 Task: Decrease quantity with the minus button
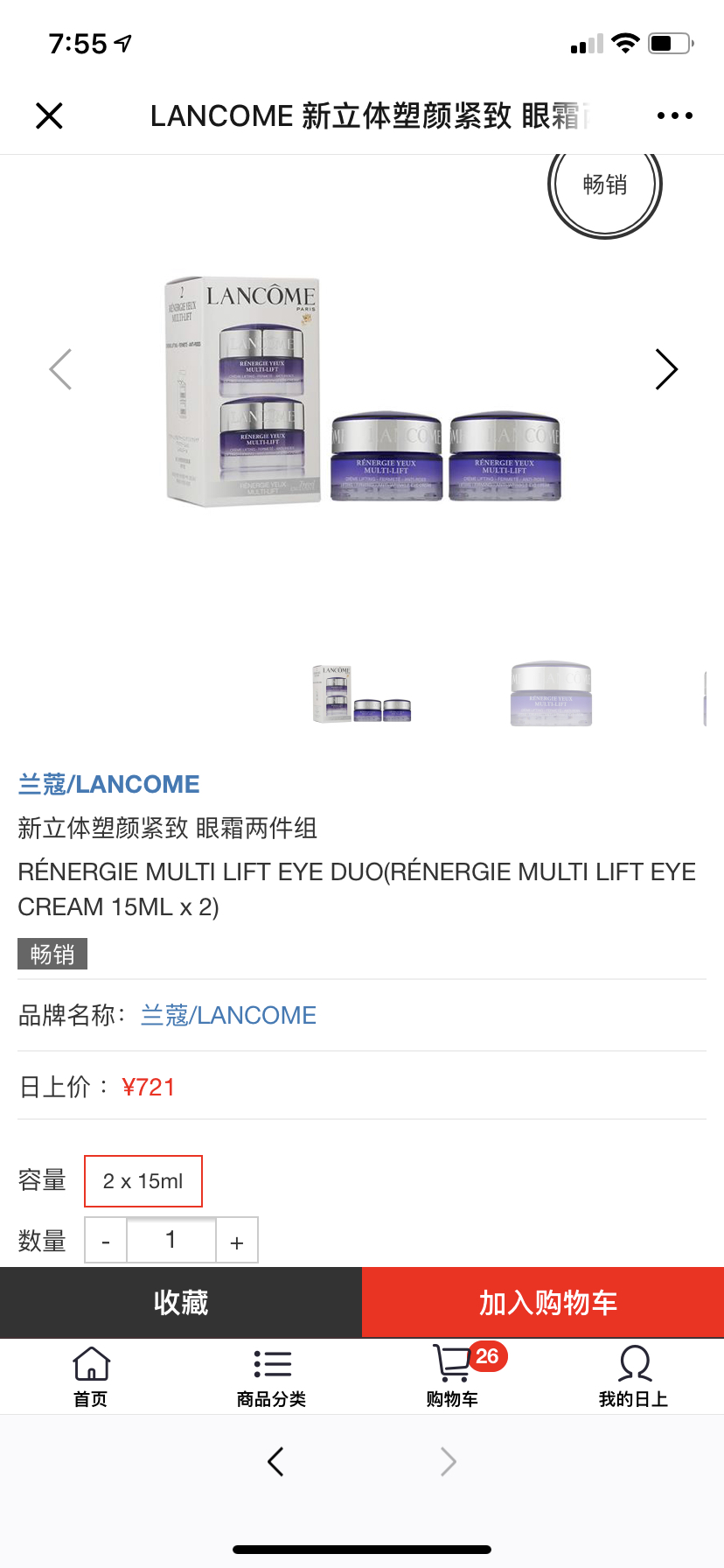(x=106, y=1241)
